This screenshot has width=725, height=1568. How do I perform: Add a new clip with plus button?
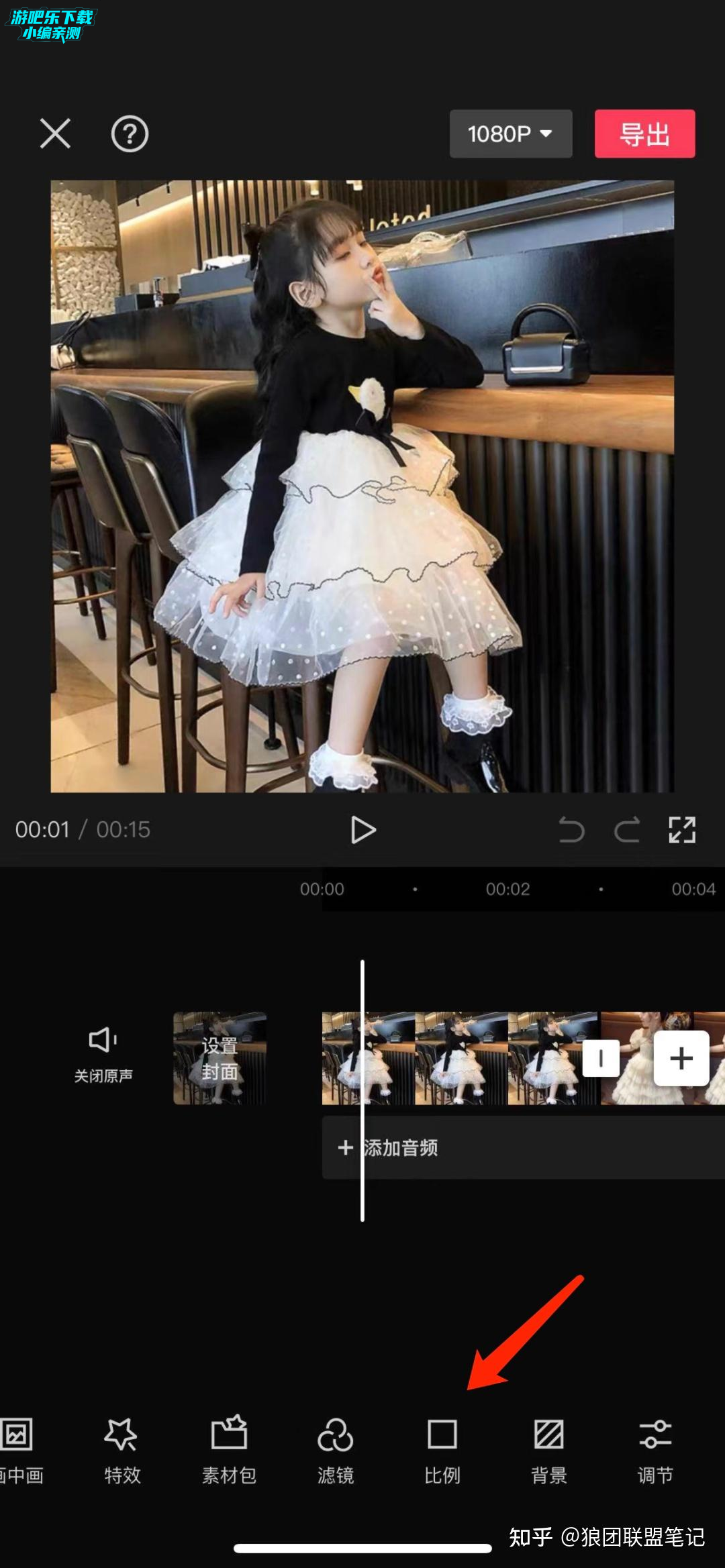681,1058
